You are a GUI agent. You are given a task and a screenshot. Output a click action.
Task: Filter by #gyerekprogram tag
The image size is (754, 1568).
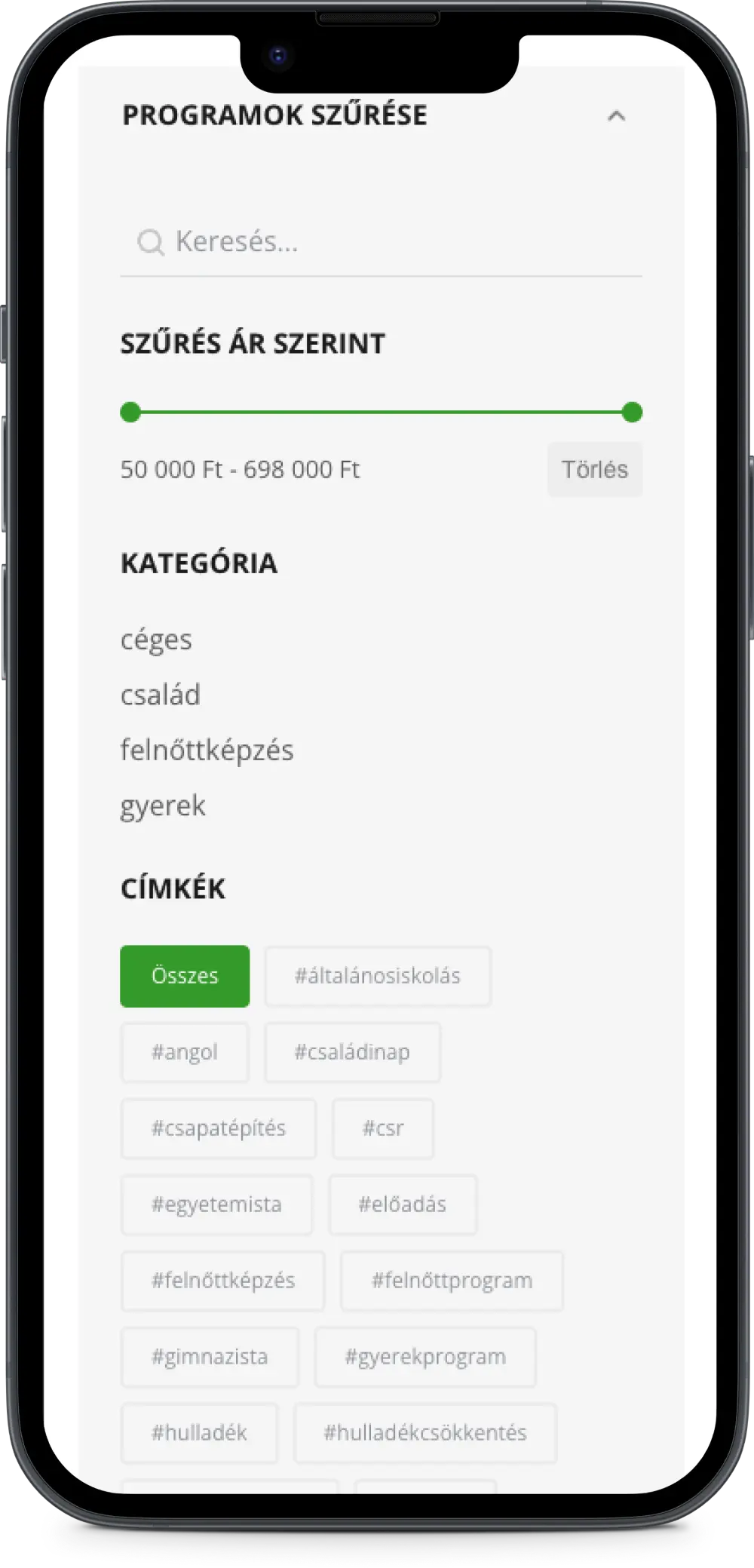(425, 1357)
